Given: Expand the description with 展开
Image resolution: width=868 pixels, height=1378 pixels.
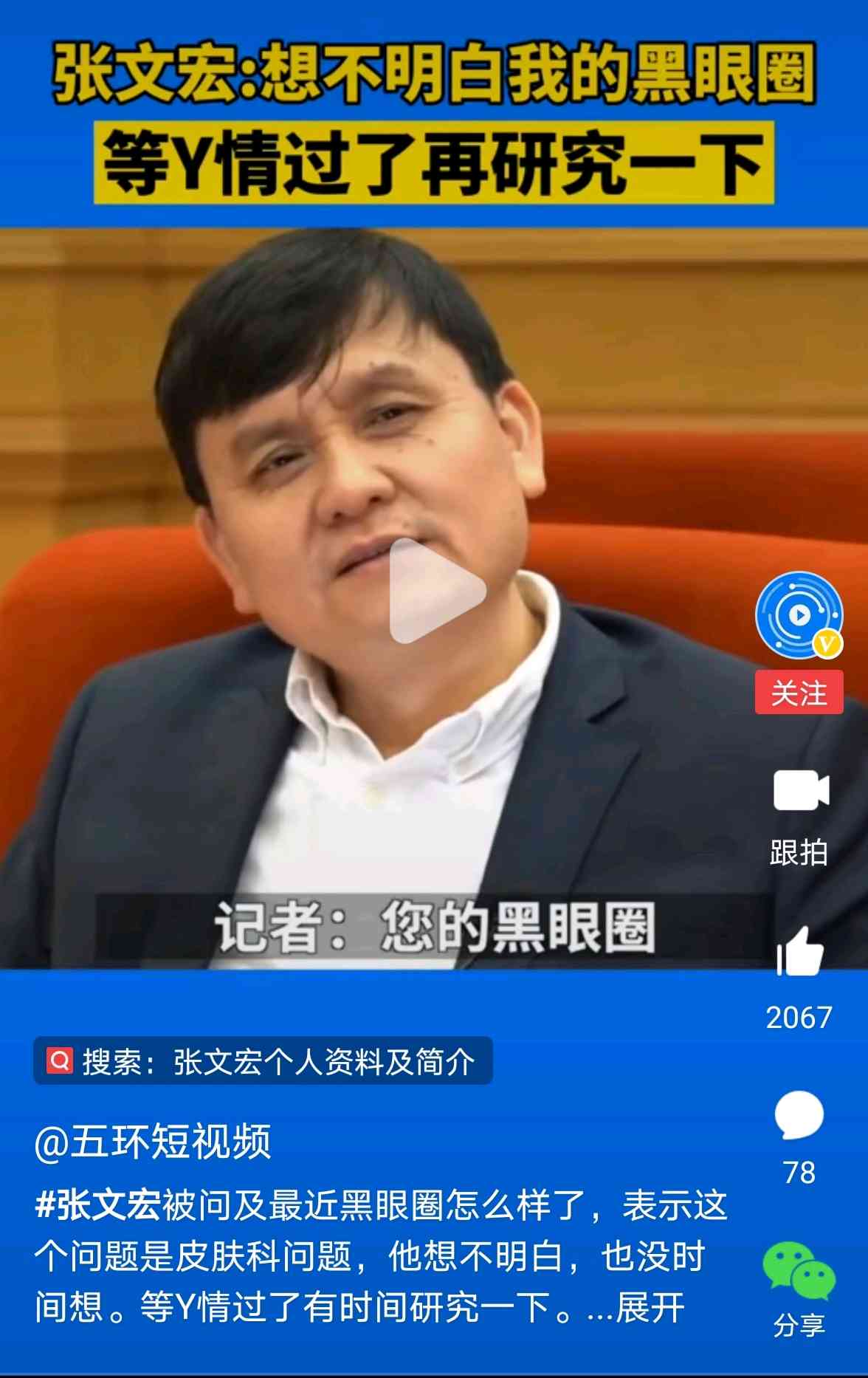Looking at the screenshot, I should pyautogui.click(x=650, y=1308).
